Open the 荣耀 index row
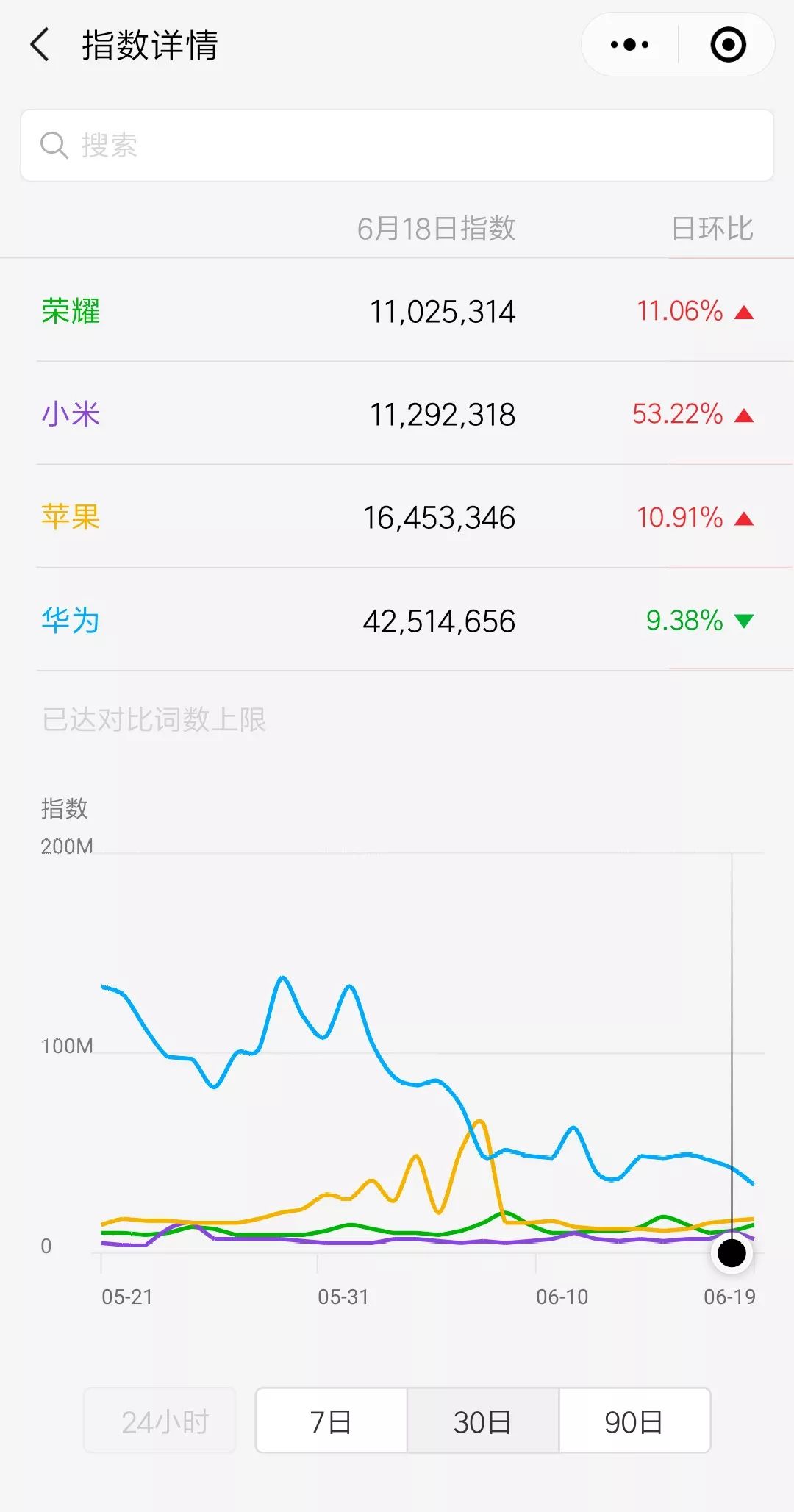This screenshot has height=1512, width=794. click(397, 311)
